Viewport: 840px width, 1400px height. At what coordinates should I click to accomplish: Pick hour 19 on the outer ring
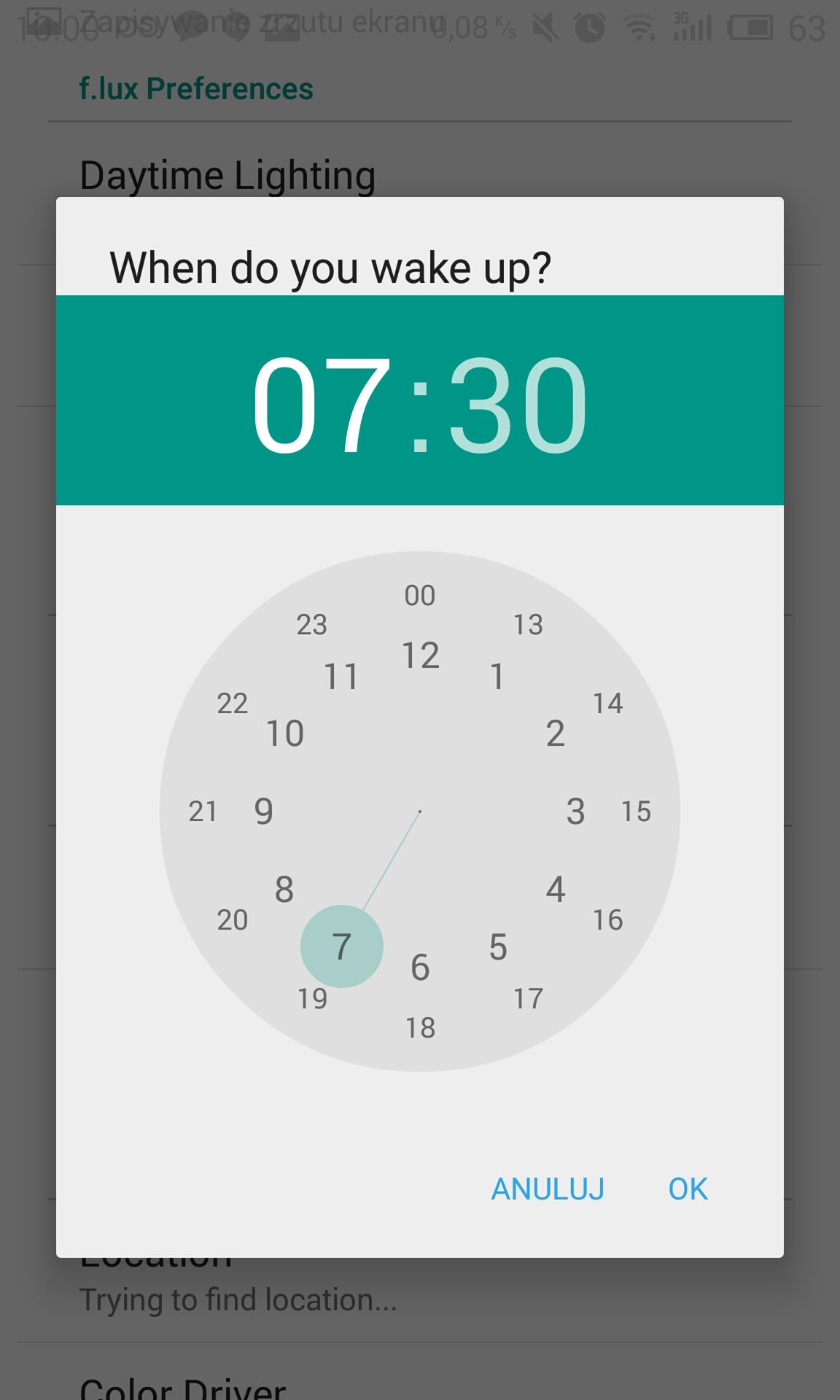[x=312, y=998]
